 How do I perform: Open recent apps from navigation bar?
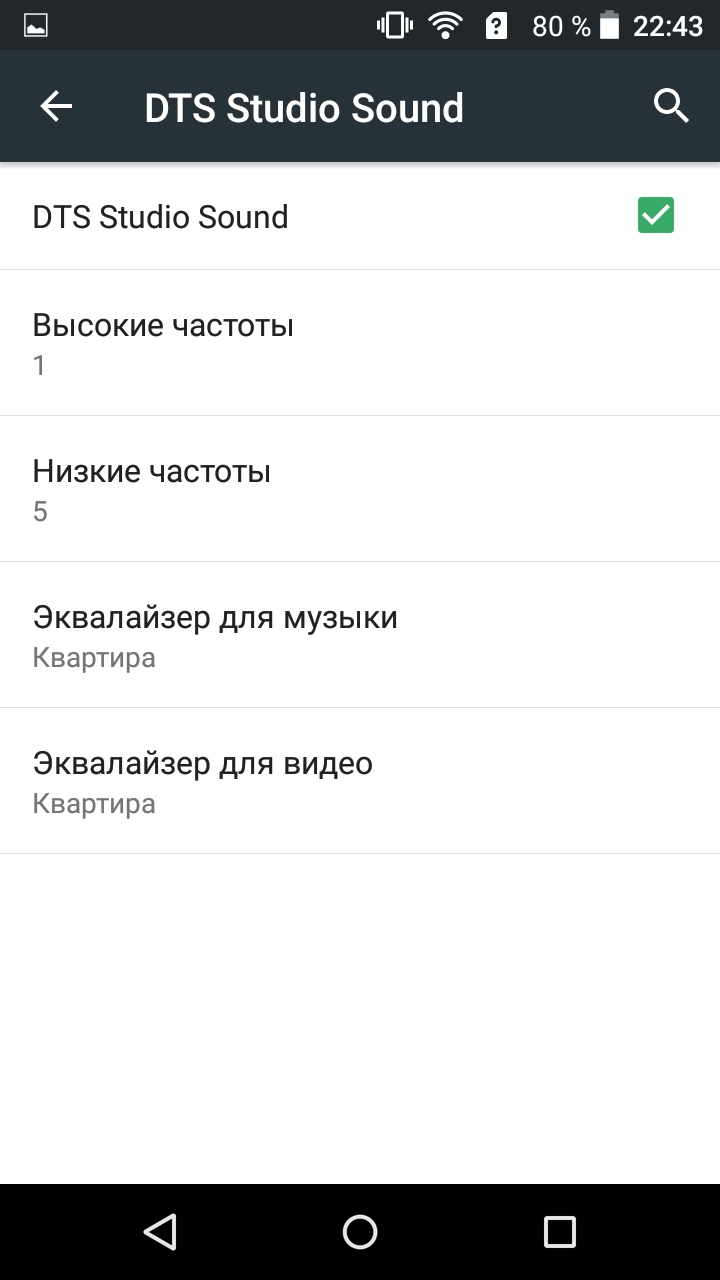tap(560, 1232)
